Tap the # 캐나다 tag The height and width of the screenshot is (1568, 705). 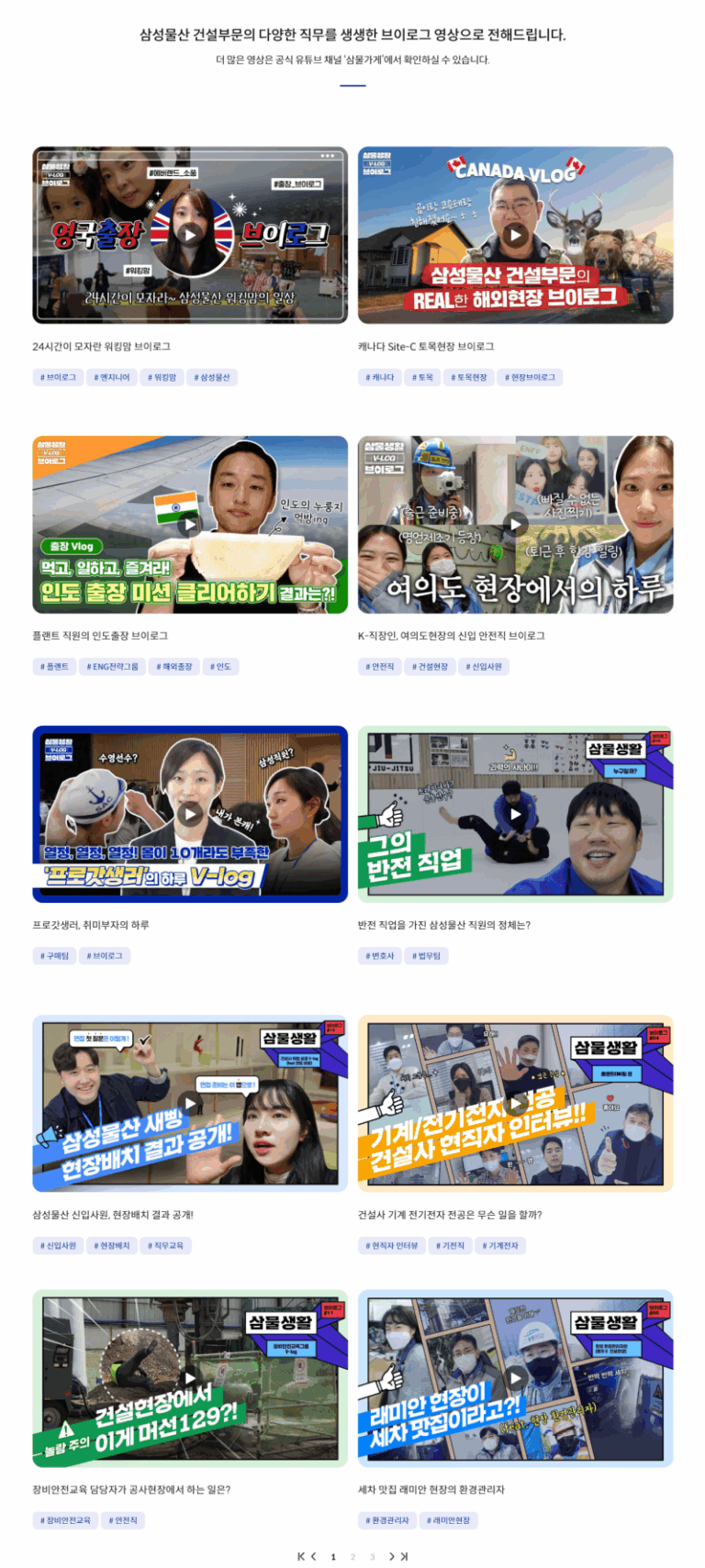click(380, 377)
